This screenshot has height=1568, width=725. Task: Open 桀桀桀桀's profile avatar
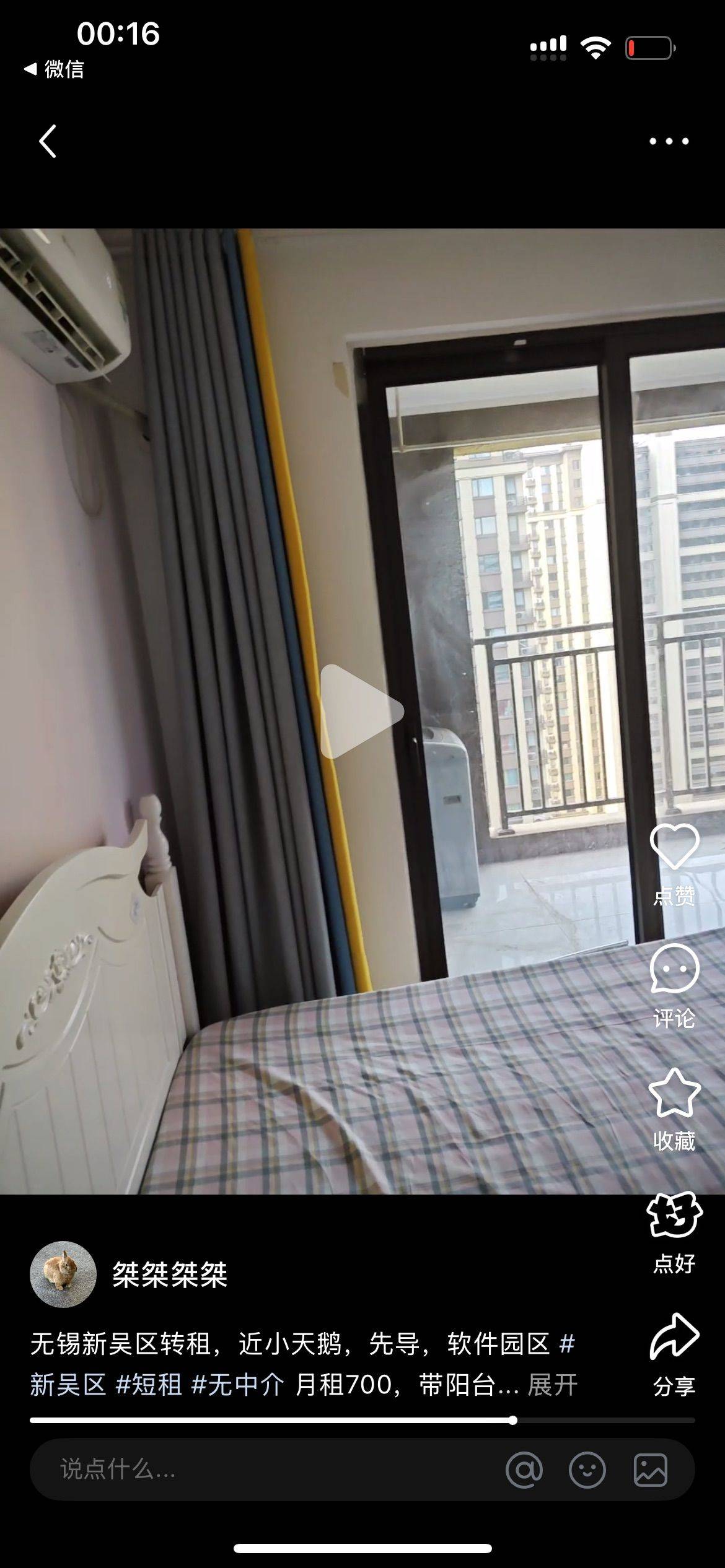pos(63,1274)
